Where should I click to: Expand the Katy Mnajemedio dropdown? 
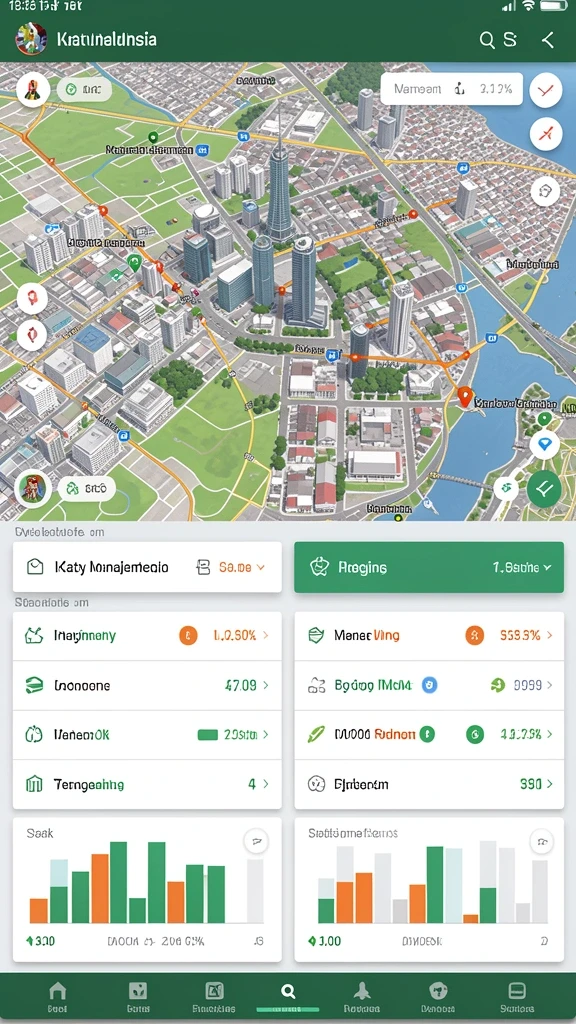tap(147, 567)
